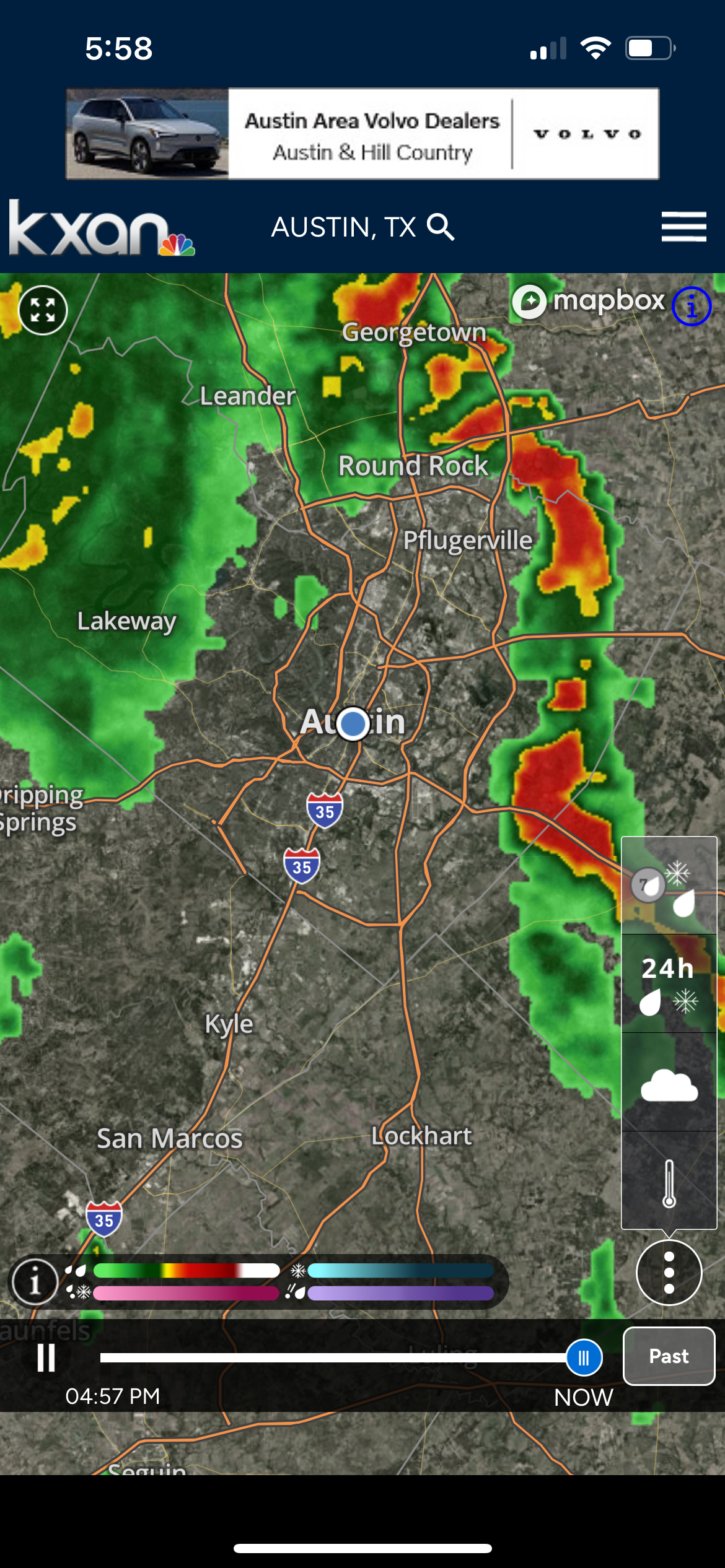Collapse the layer options with three-dot button
725x1568 pixels.
(x=669, y=1273)
